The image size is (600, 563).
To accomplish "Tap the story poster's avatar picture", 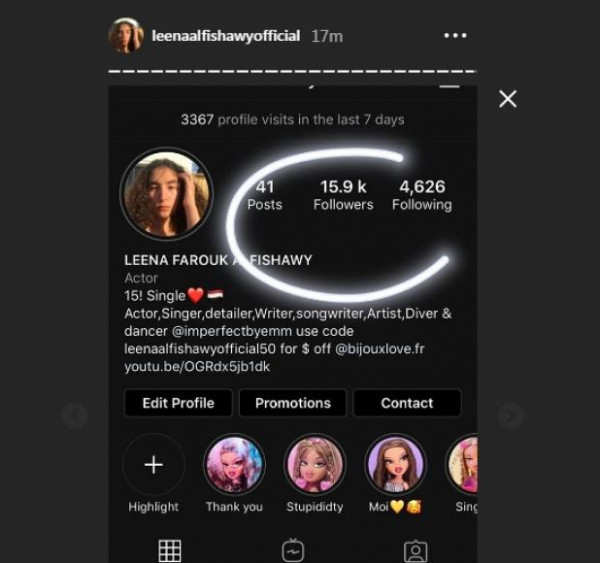I will point(126,35).
